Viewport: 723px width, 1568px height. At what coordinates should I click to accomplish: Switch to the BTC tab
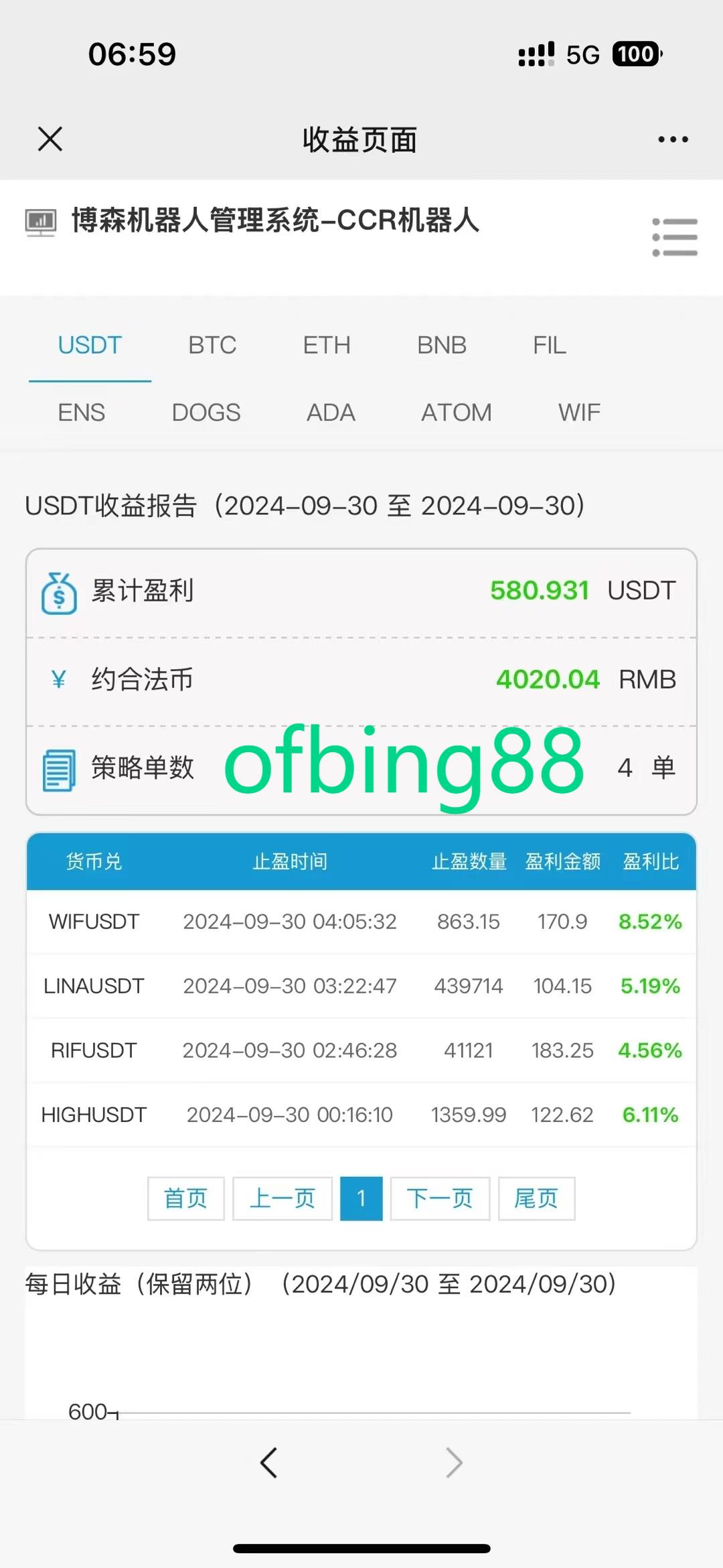pyautogui.click(x=212, y=346)
